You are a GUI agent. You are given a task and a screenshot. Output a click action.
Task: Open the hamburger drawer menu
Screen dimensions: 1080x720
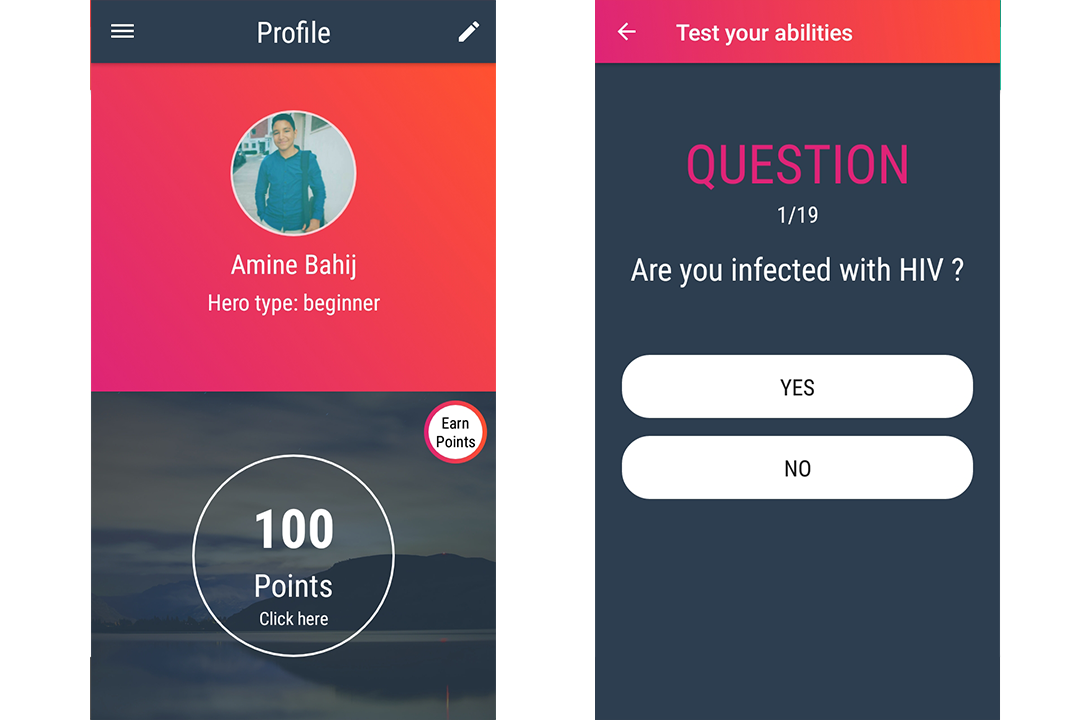point(122,31)
